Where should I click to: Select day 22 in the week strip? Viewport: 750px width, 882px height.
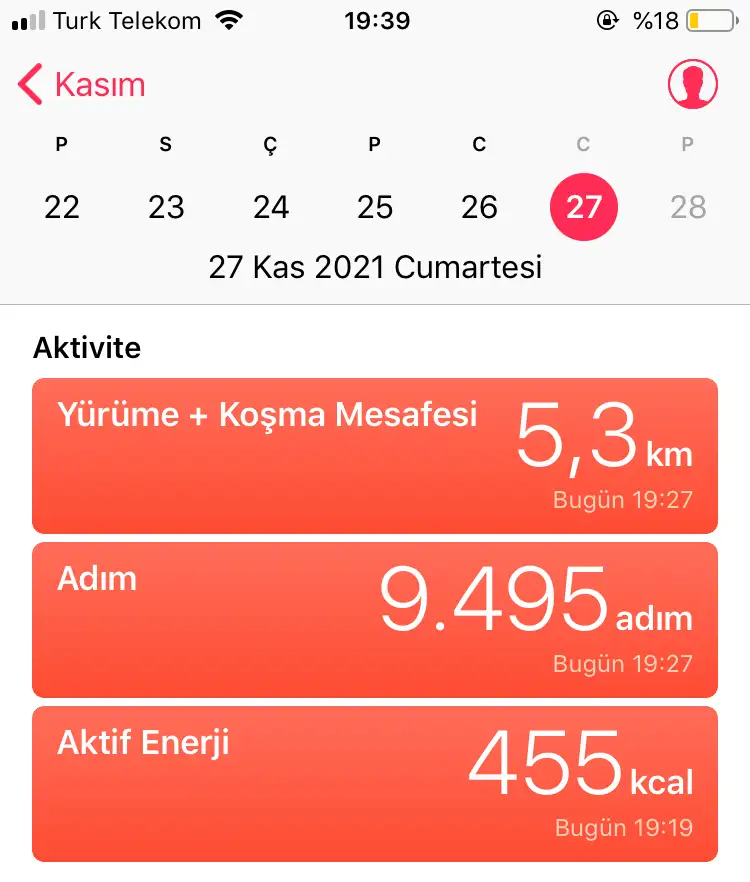click(x=62, y=207)
